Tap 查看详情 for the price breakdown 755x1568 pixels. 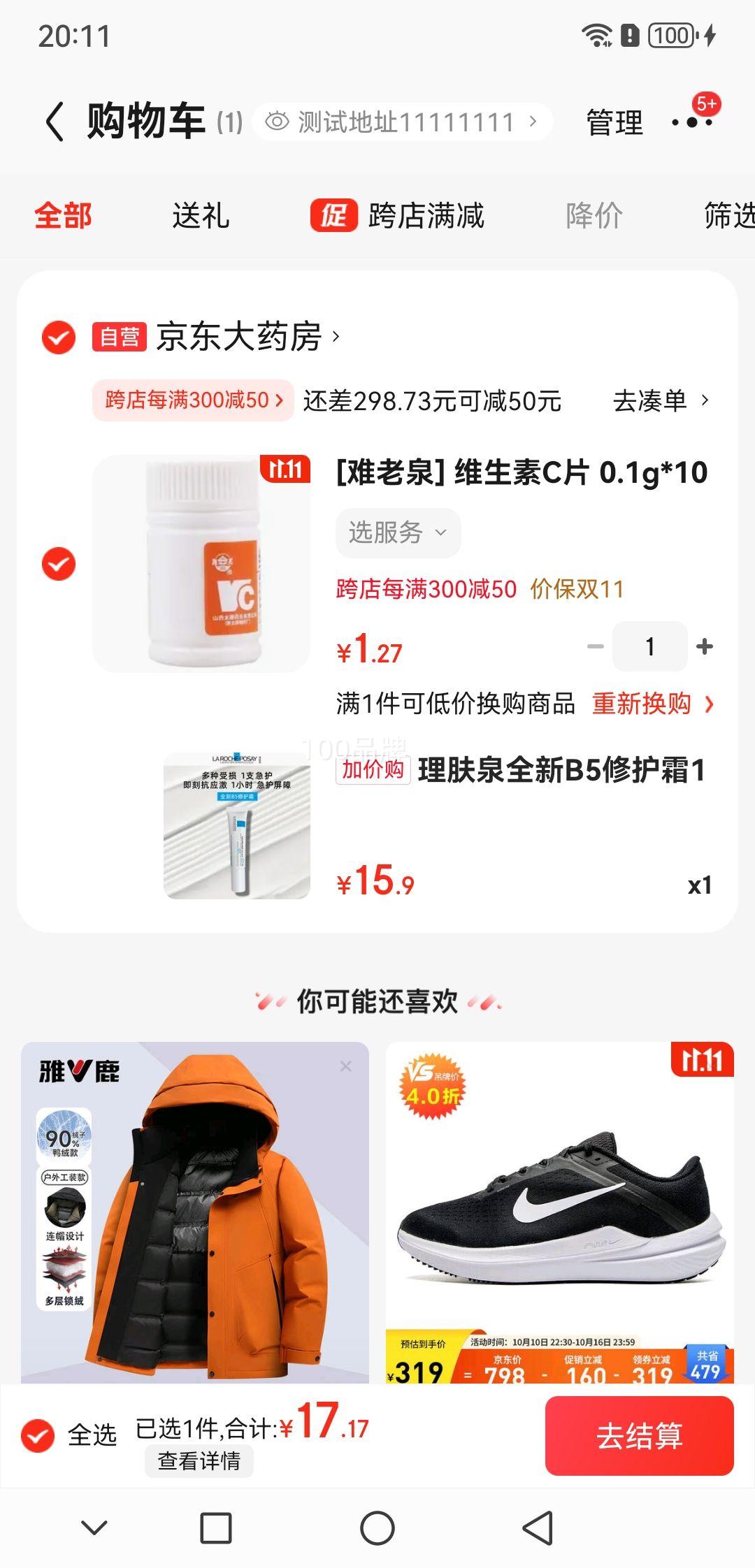point(199,1460)
